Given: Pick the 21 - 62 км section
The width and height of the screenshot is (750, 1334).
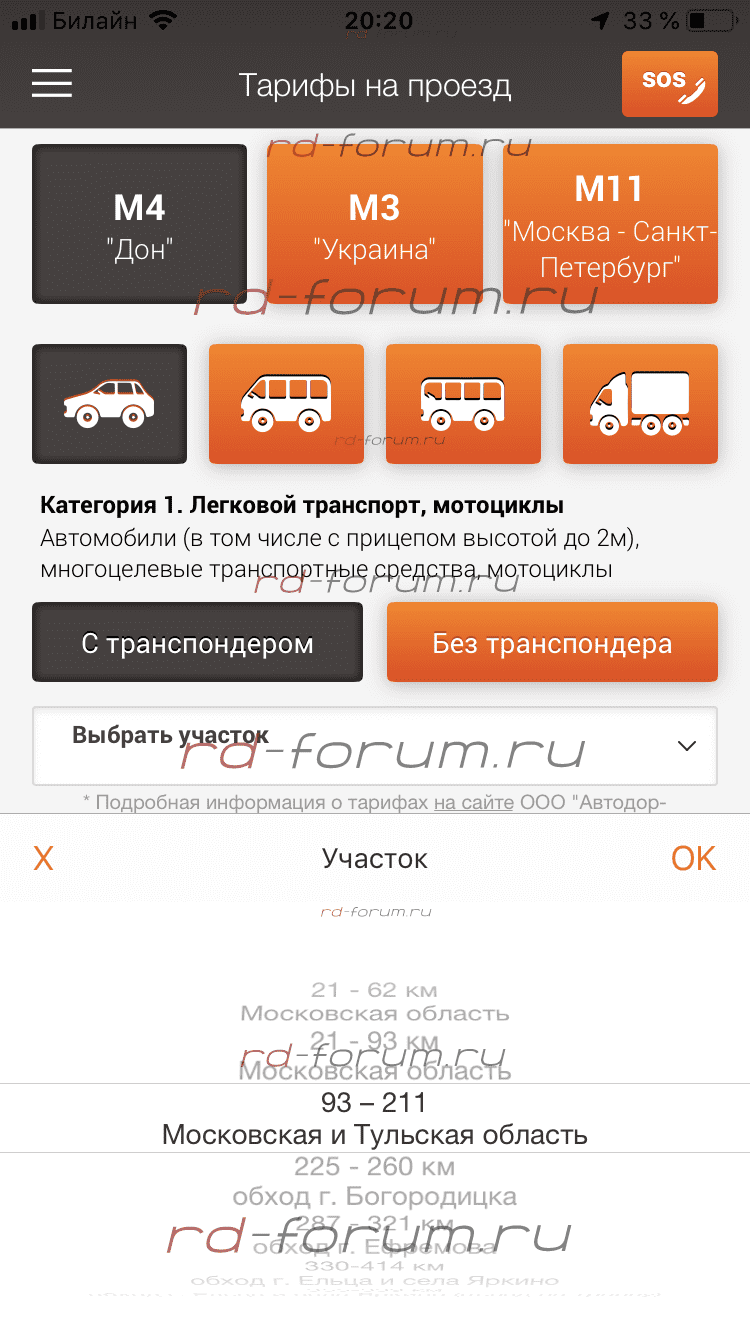Looking at the screenshot, I should click(x=375, y=1001).
